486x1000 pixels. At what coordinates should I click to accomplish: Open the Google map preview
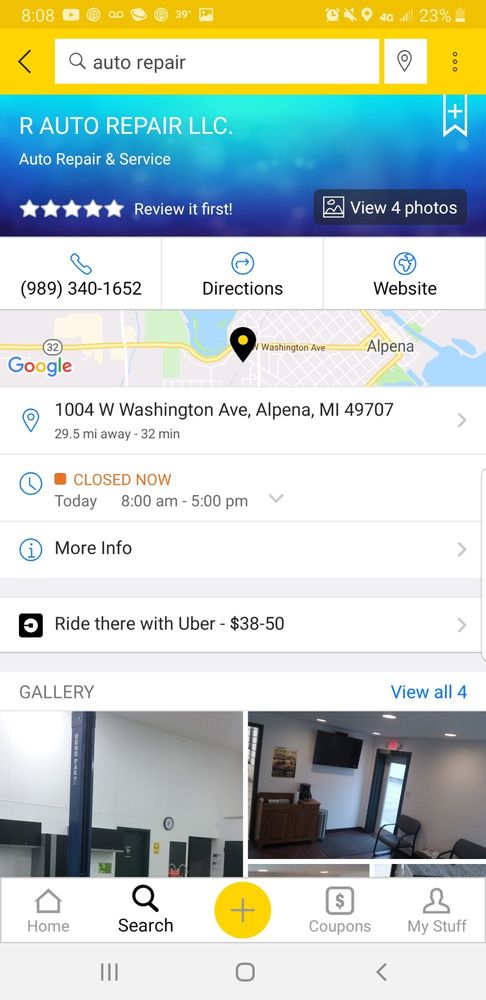coord(243,348)
